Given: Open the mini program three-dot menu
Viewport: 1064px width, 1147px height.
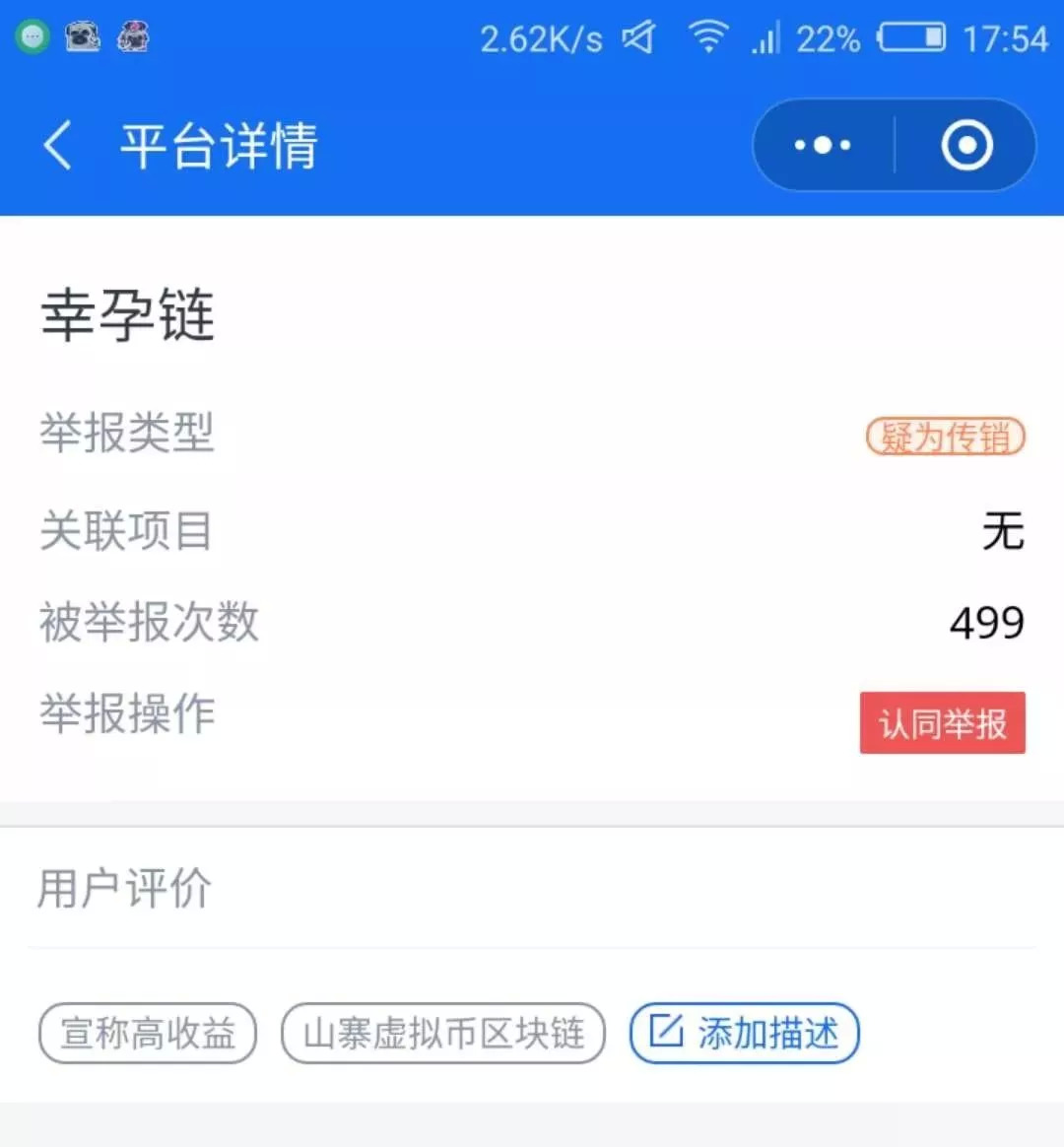Looking at the screenshot, I should (x=823, y=145).
